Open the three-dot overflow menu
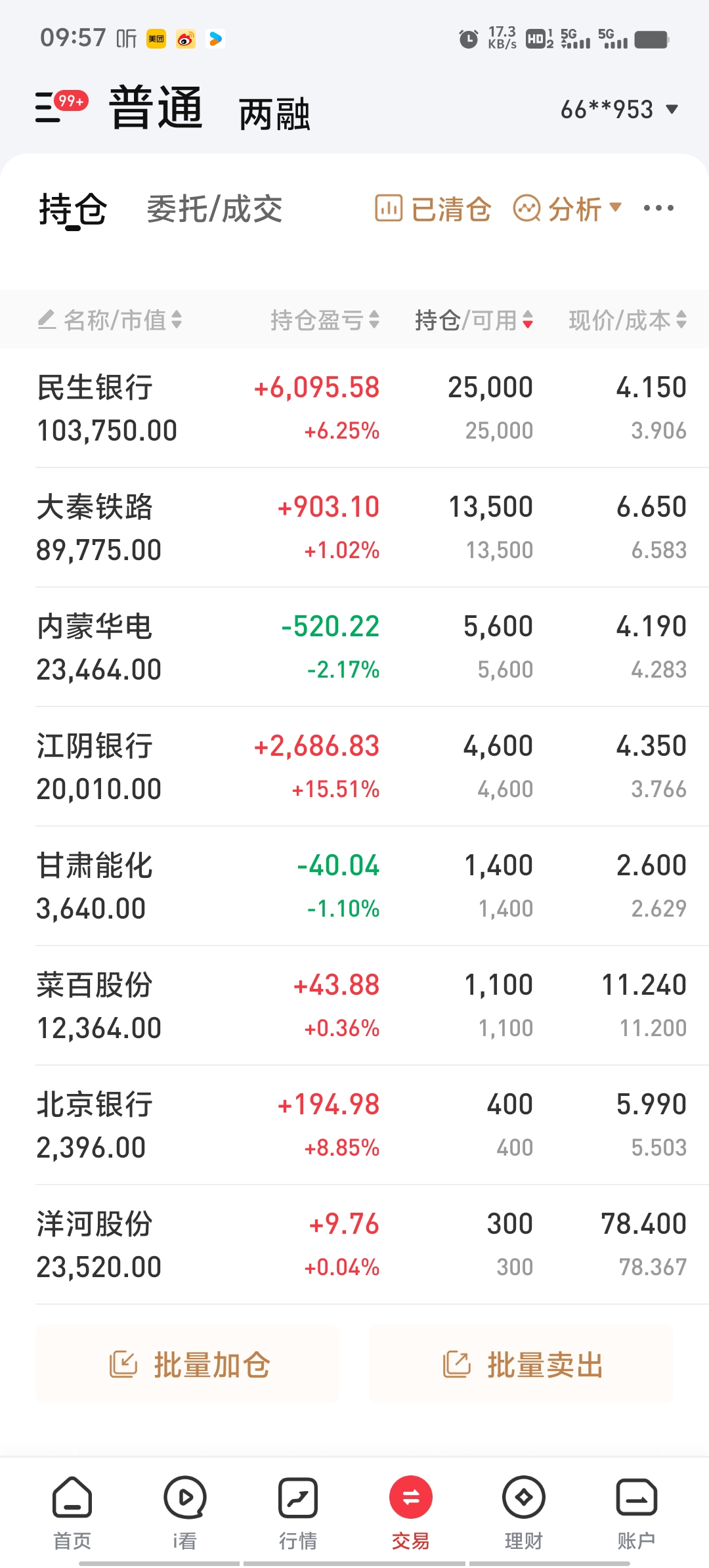The height and width of the screenshot is (1568, 709). pos(658,209)
